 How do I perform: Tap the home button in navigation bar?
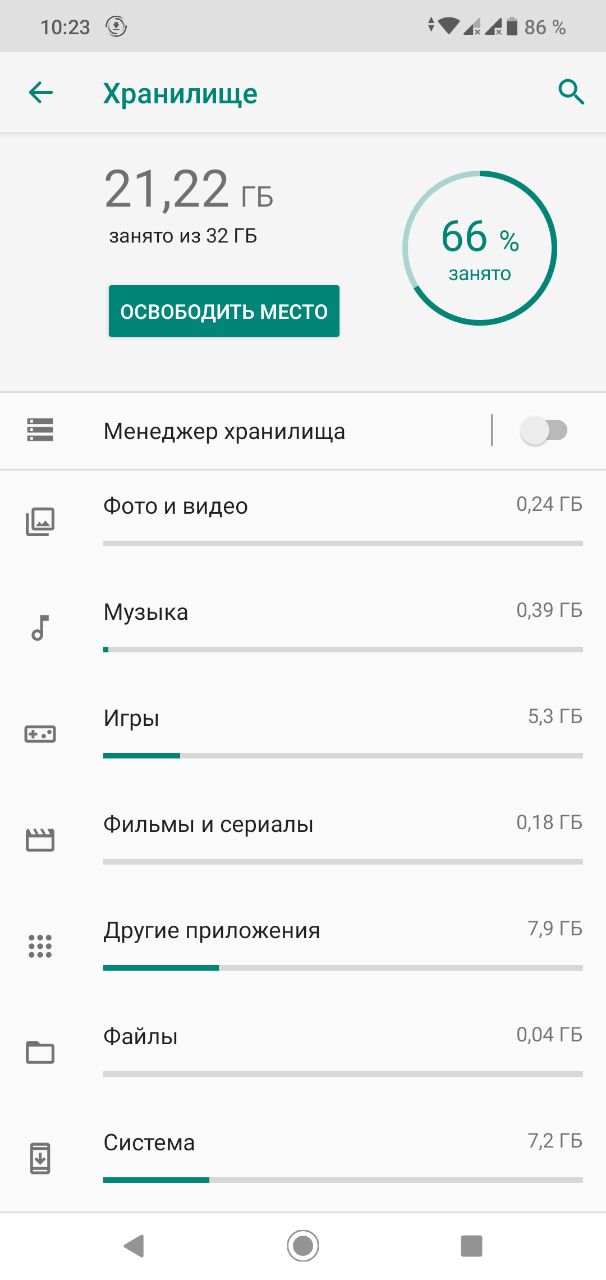pyautogui.click(x=302, y=1245)
